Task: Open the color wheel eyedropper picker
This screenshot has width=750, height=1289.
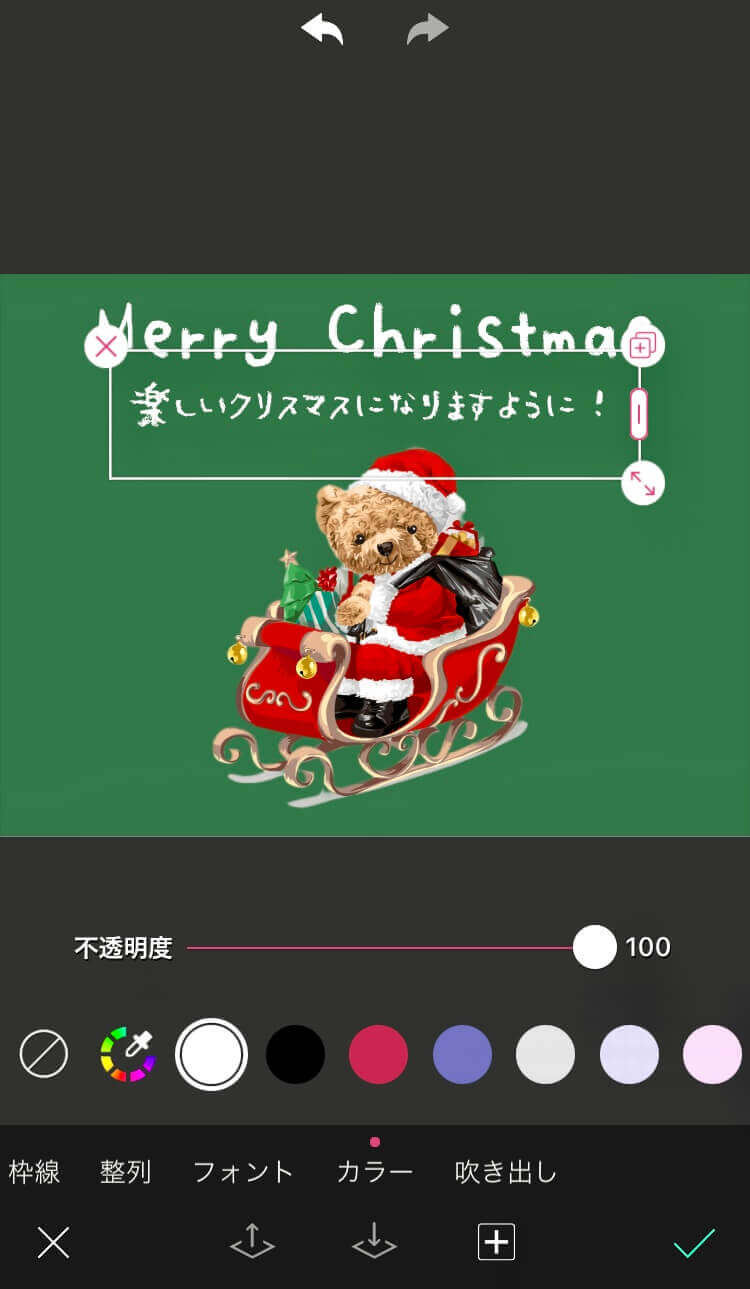Action: tap(127, 1054)
